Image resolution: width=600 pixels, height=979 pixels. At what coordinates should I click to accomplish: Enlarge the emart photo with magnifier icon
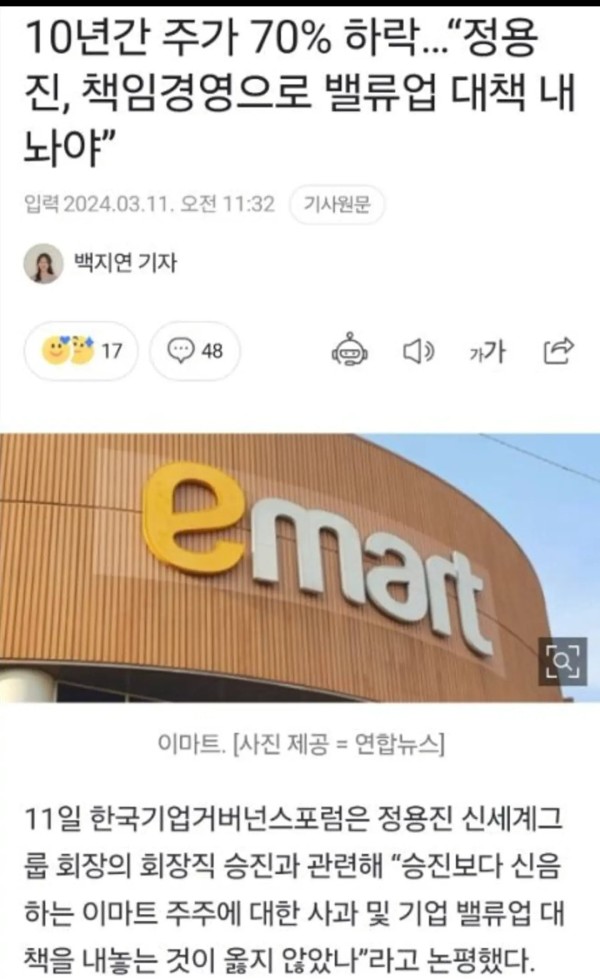565,661
